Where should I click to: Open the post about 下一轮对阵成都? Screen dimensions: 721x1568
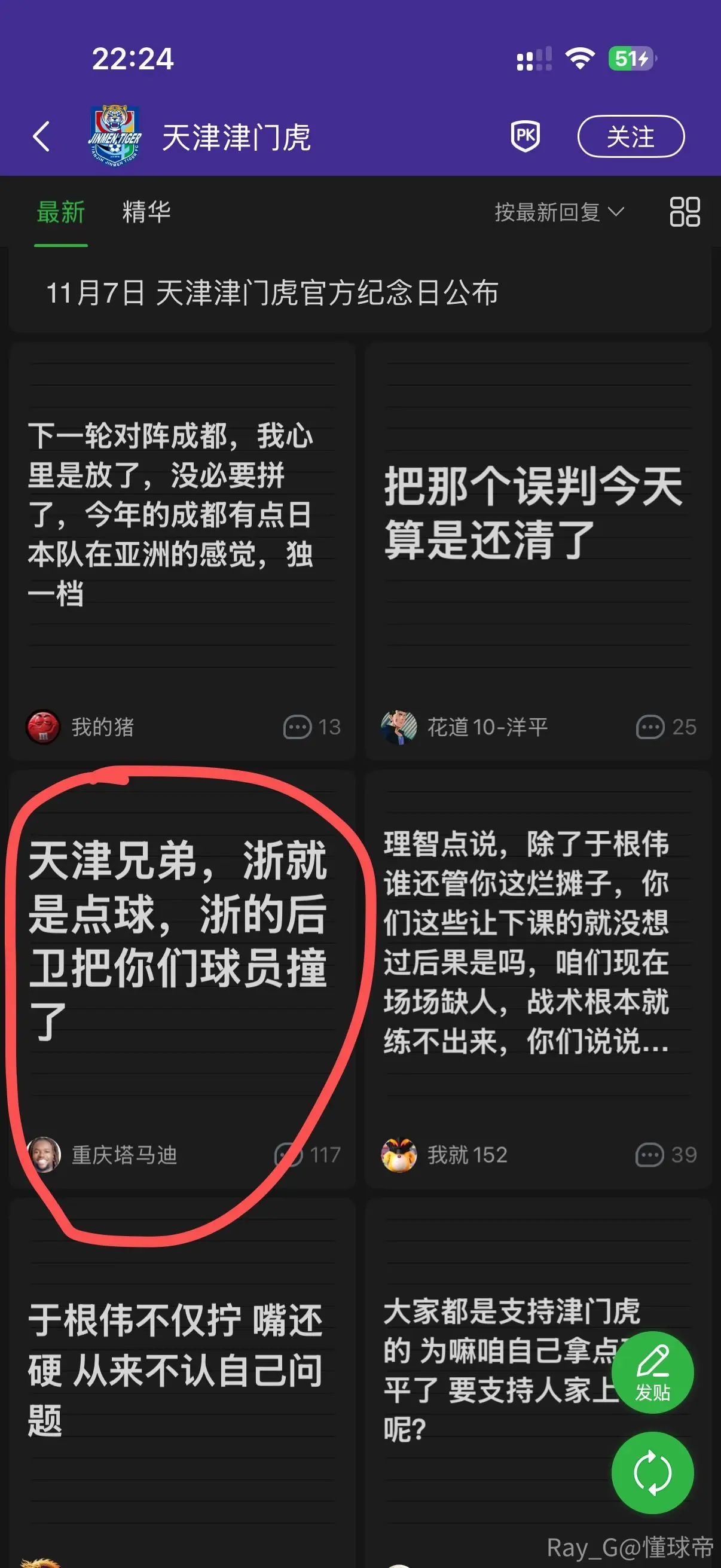tap(182, 551)
